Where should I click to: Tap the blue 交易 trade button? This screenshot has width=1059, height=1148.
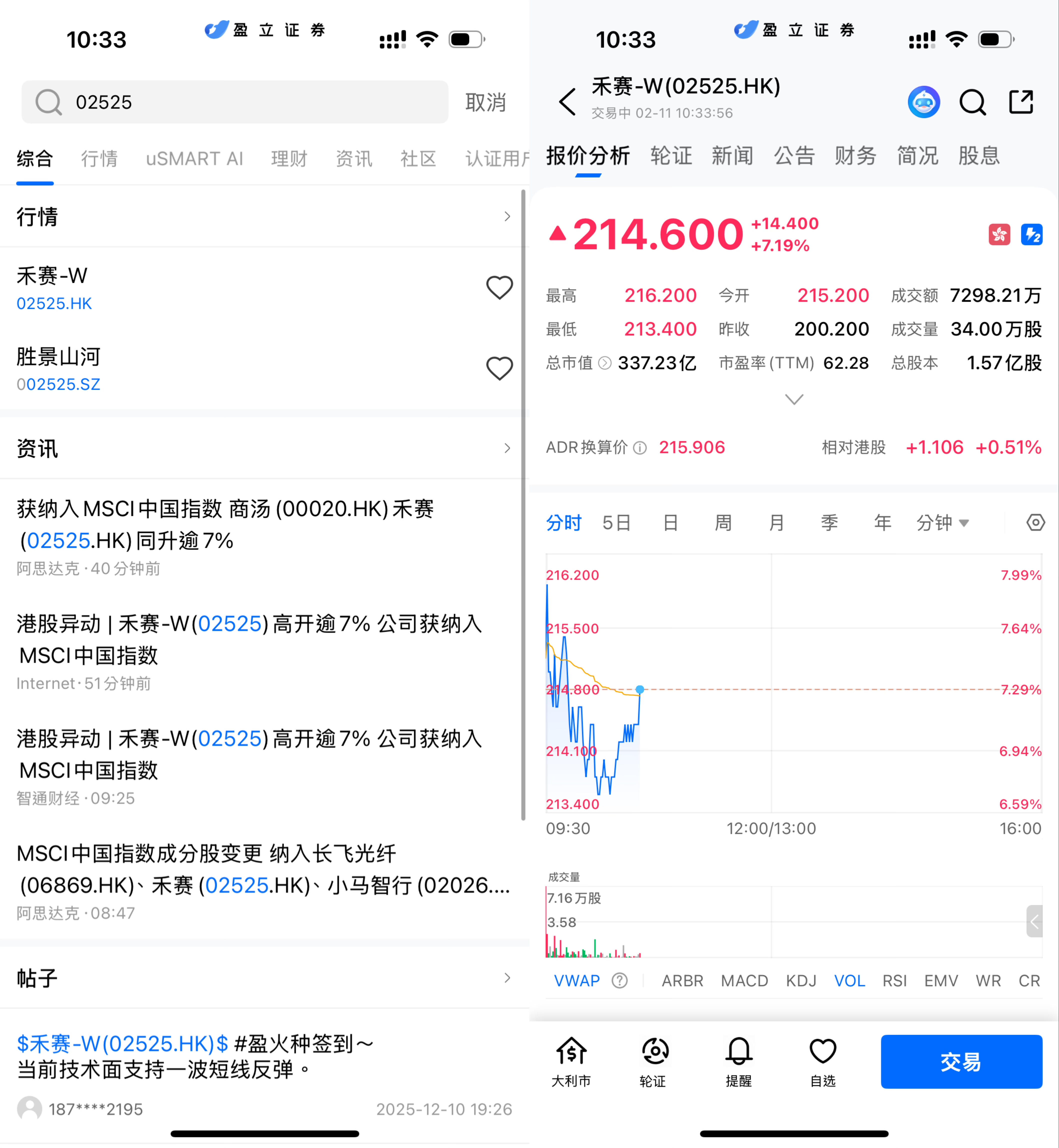pos(961,1061)
